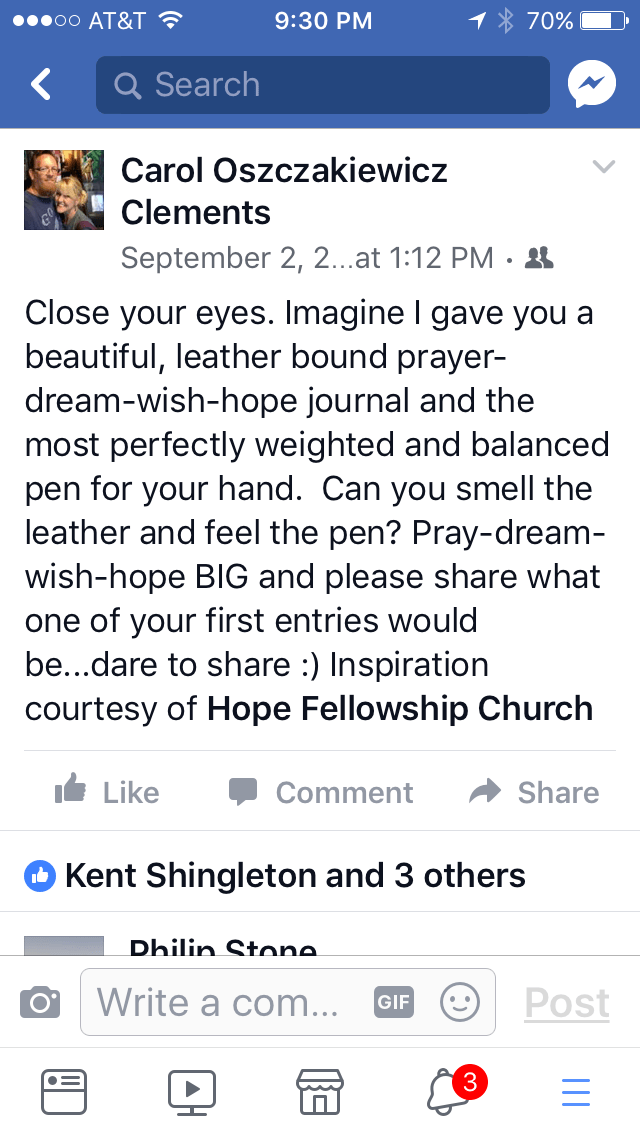Expand the post options chevron

(603, 167)
